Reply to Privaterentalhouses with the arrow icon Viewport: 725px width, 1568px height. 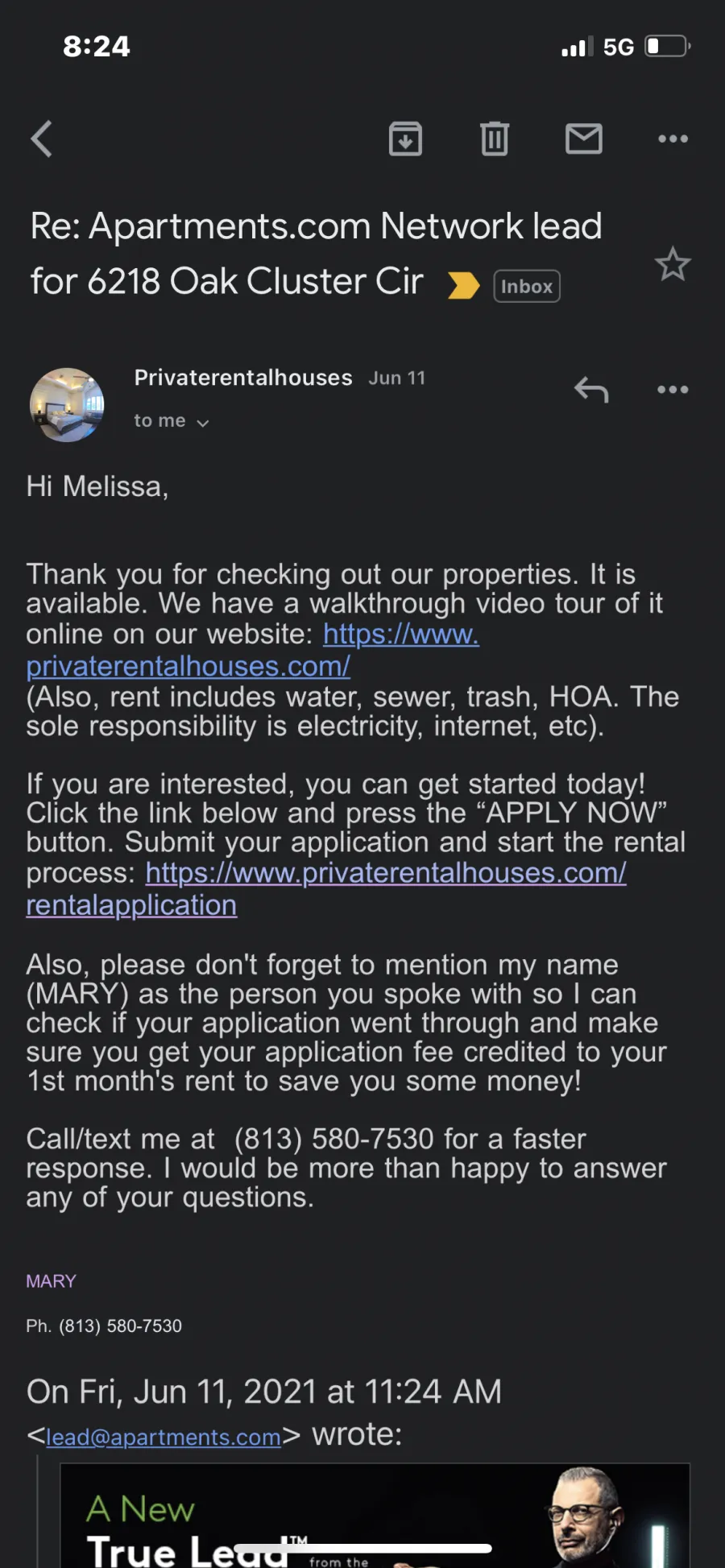click(591, 390)
